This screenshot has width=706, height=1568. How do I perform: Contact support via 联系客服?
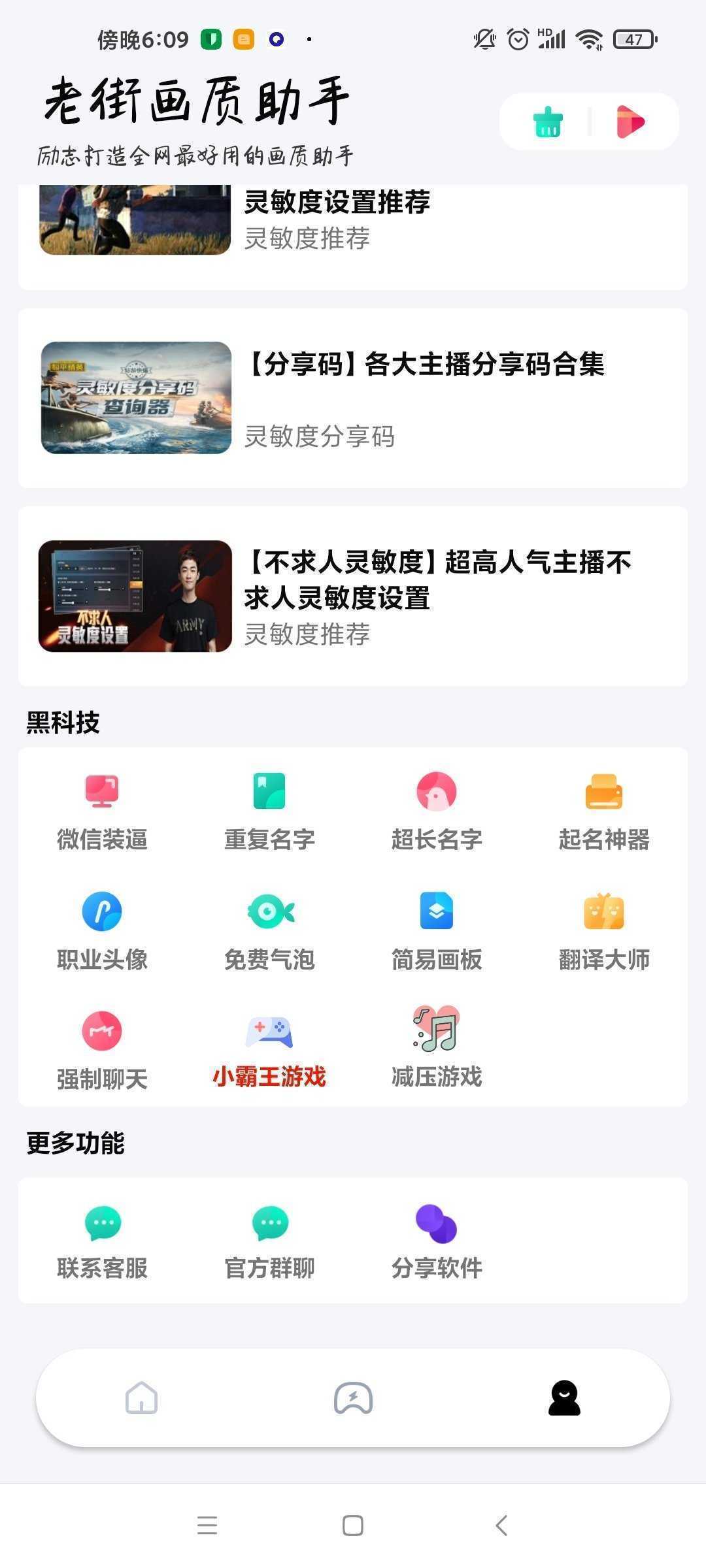point(102,1241)
